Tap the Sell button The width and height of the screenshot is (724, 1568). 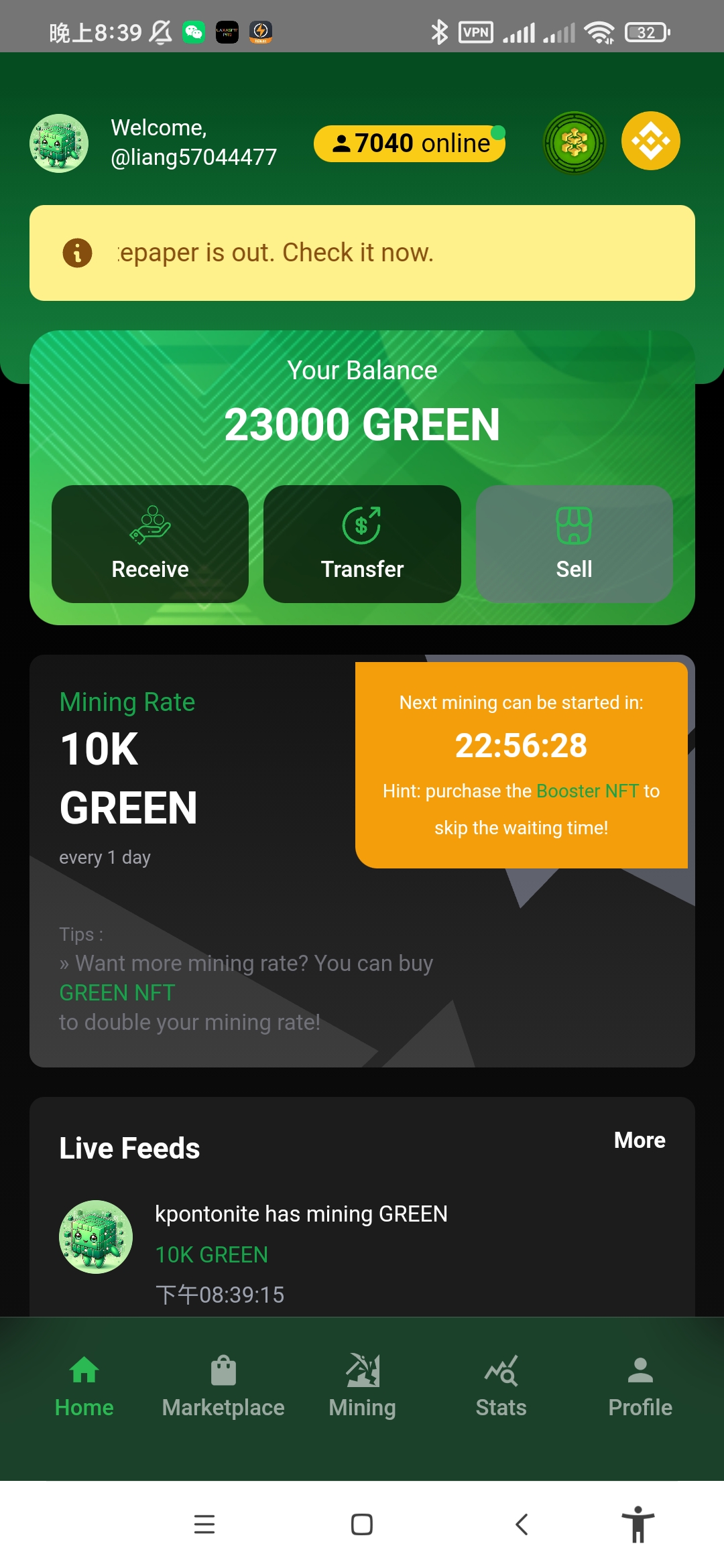574,543
